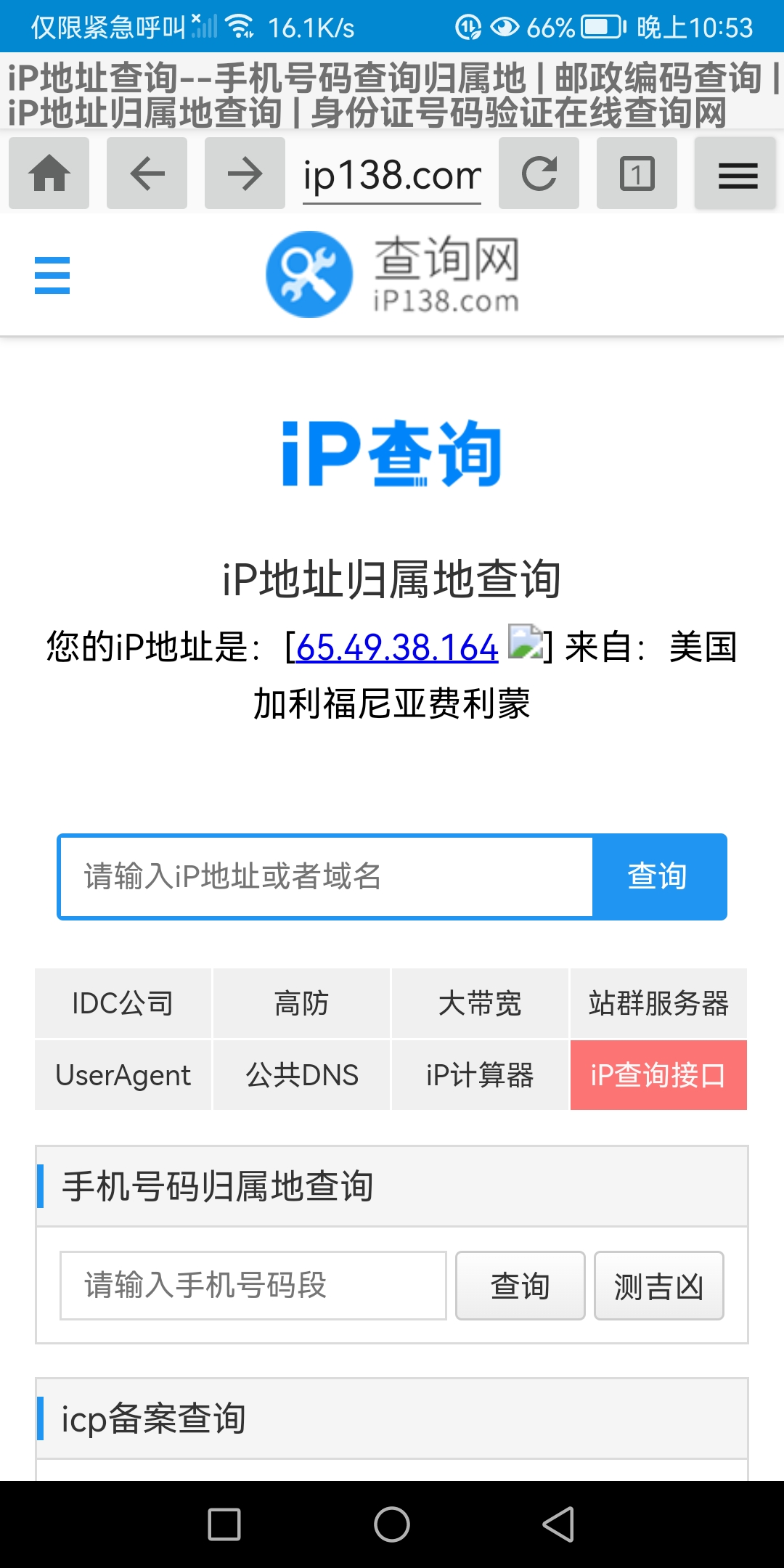The width and height of the screenshot is (784, 1568).
Task: Open the 65.49.38.164 IP link
Action: point(396,647)
